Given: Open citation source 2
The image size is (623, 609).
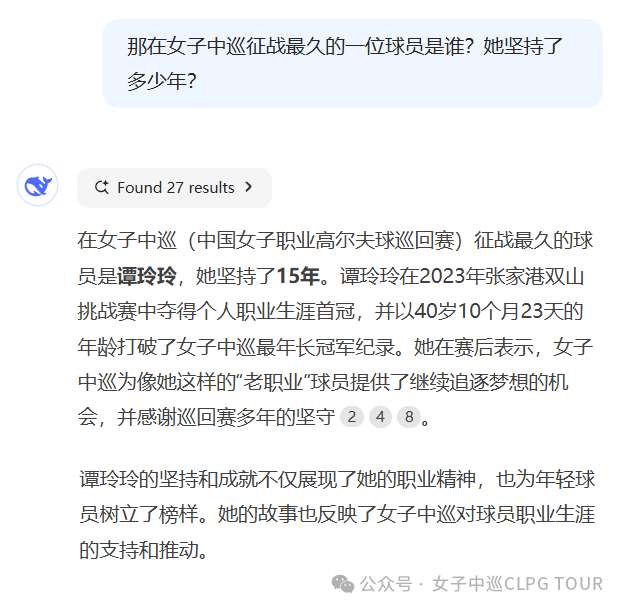Looking at the screenshot, I should click(x=352, y=417).
